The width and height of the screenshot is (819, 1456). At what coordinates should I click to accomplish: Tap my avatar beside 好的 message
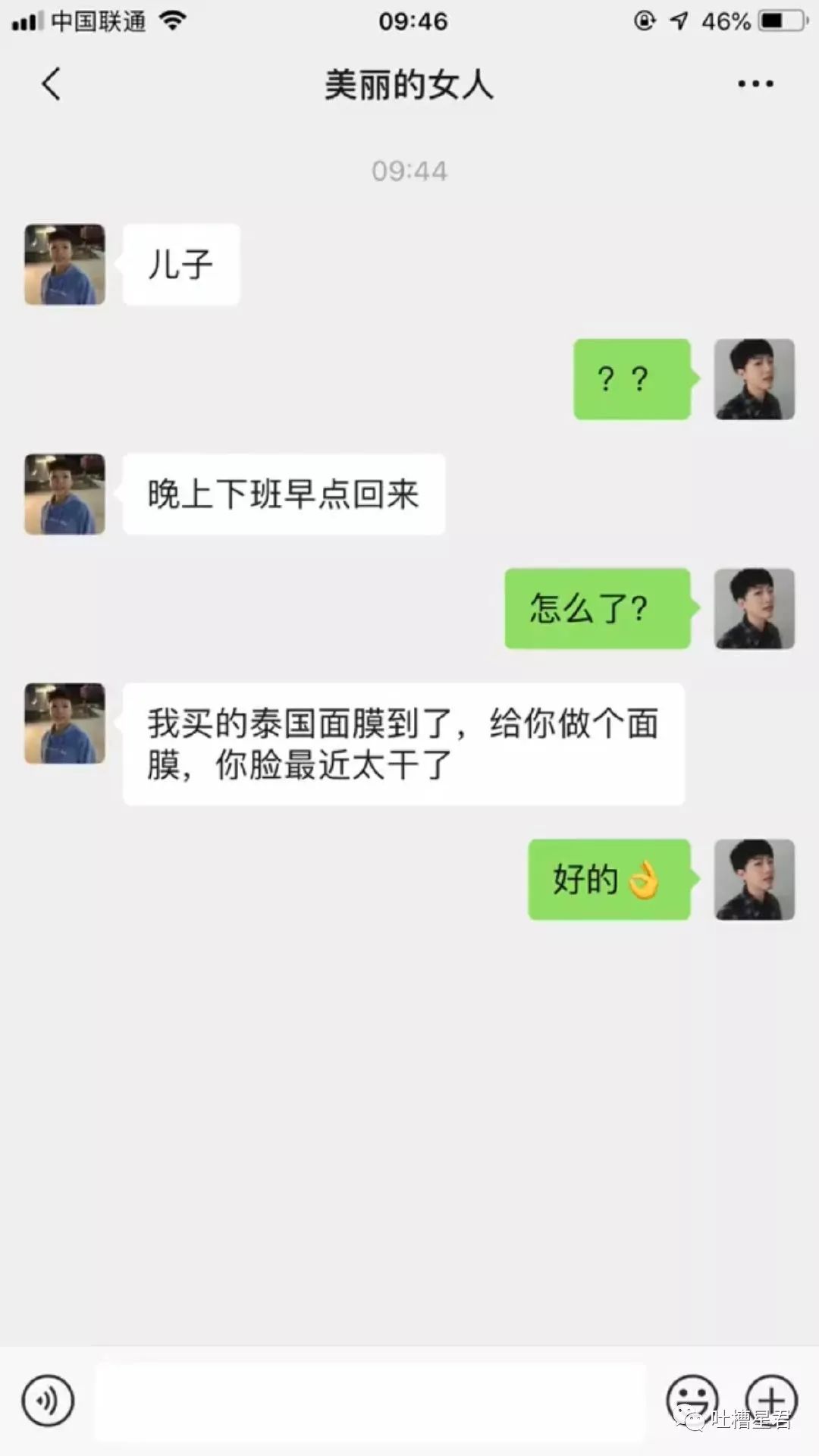pos(754,880)
